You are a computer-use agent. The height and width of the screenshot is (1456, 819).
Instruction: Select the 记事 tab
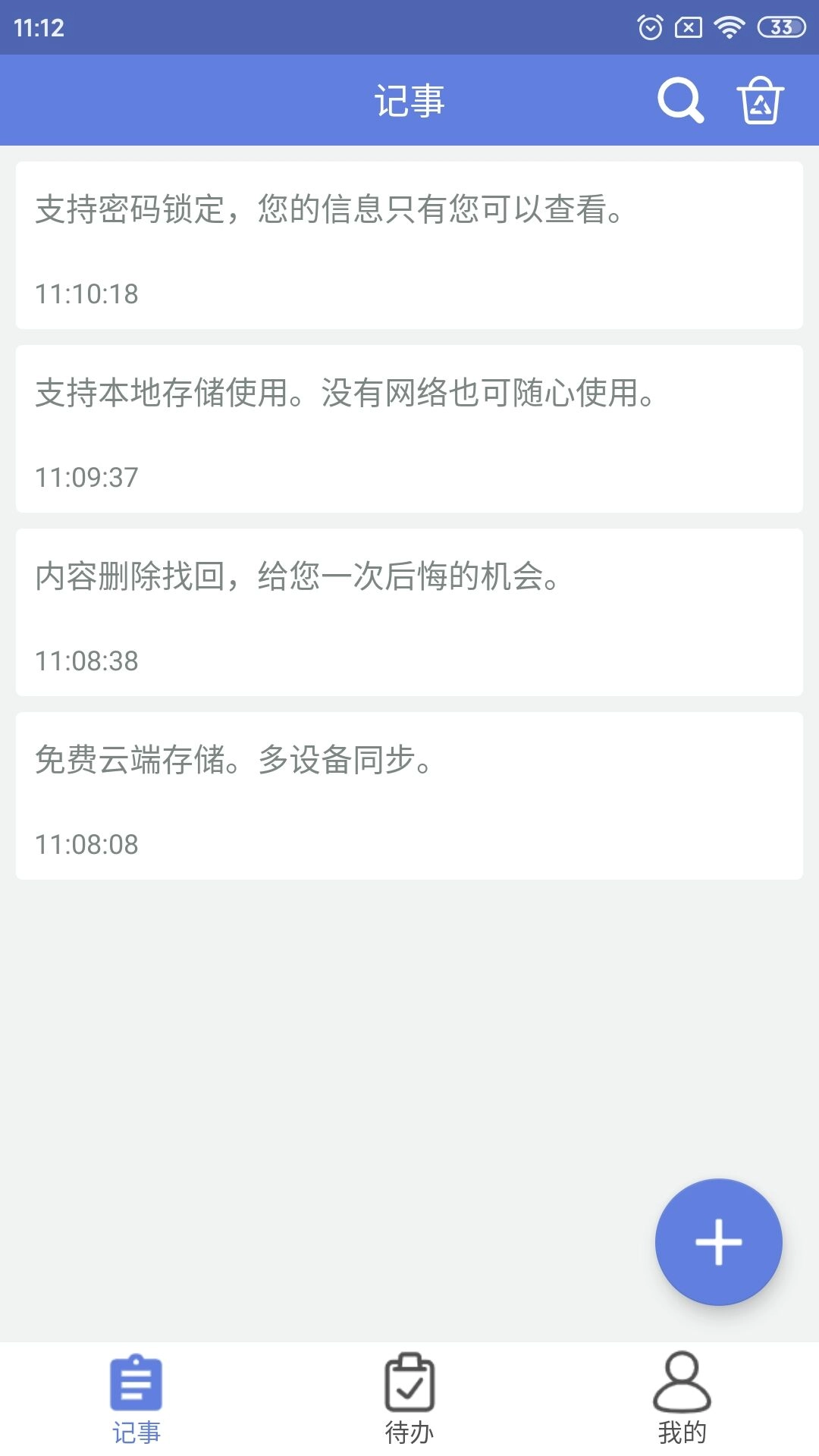tap(136, 1398)
